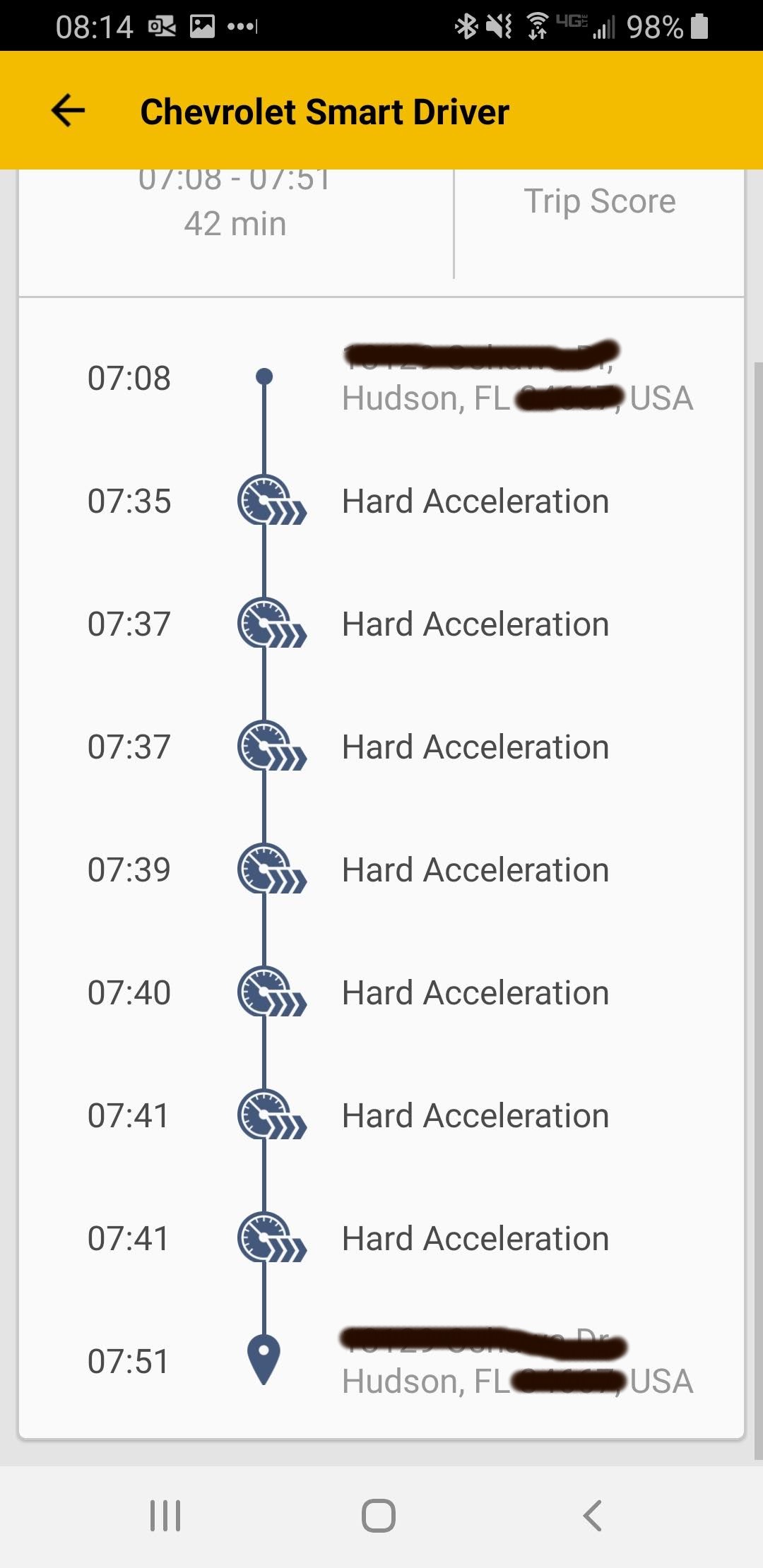Open the 07:39 Hard Acceleration event
Image resolution: width=763 pixels, height=1568 pixels.
pos(381,869)
